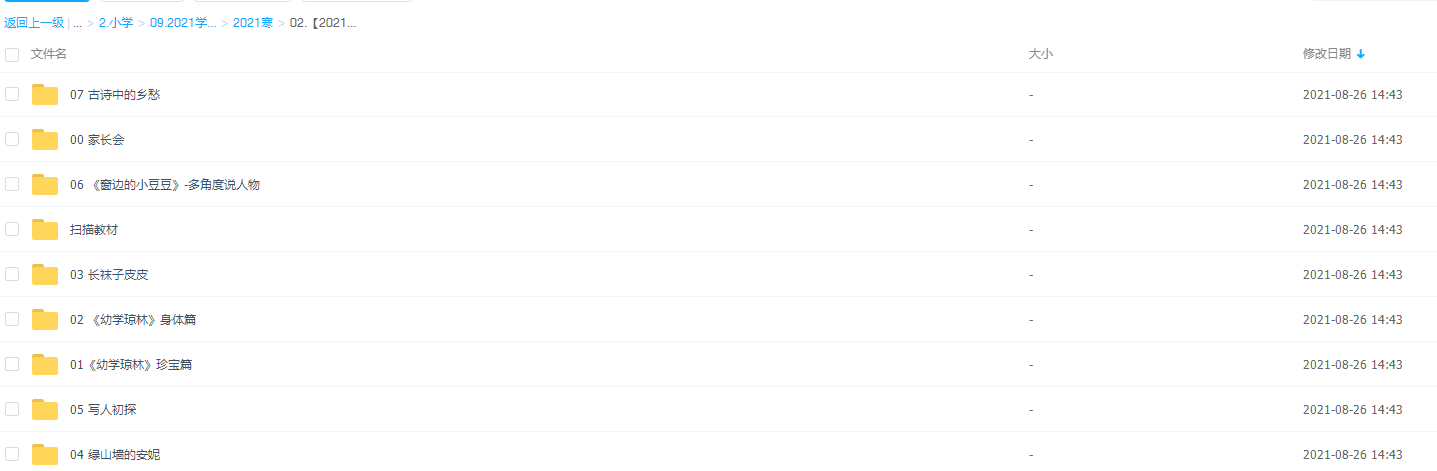Go back via 返回上一级 link
Viewport: 1437px width, 471px height.
tap(34, 22)
